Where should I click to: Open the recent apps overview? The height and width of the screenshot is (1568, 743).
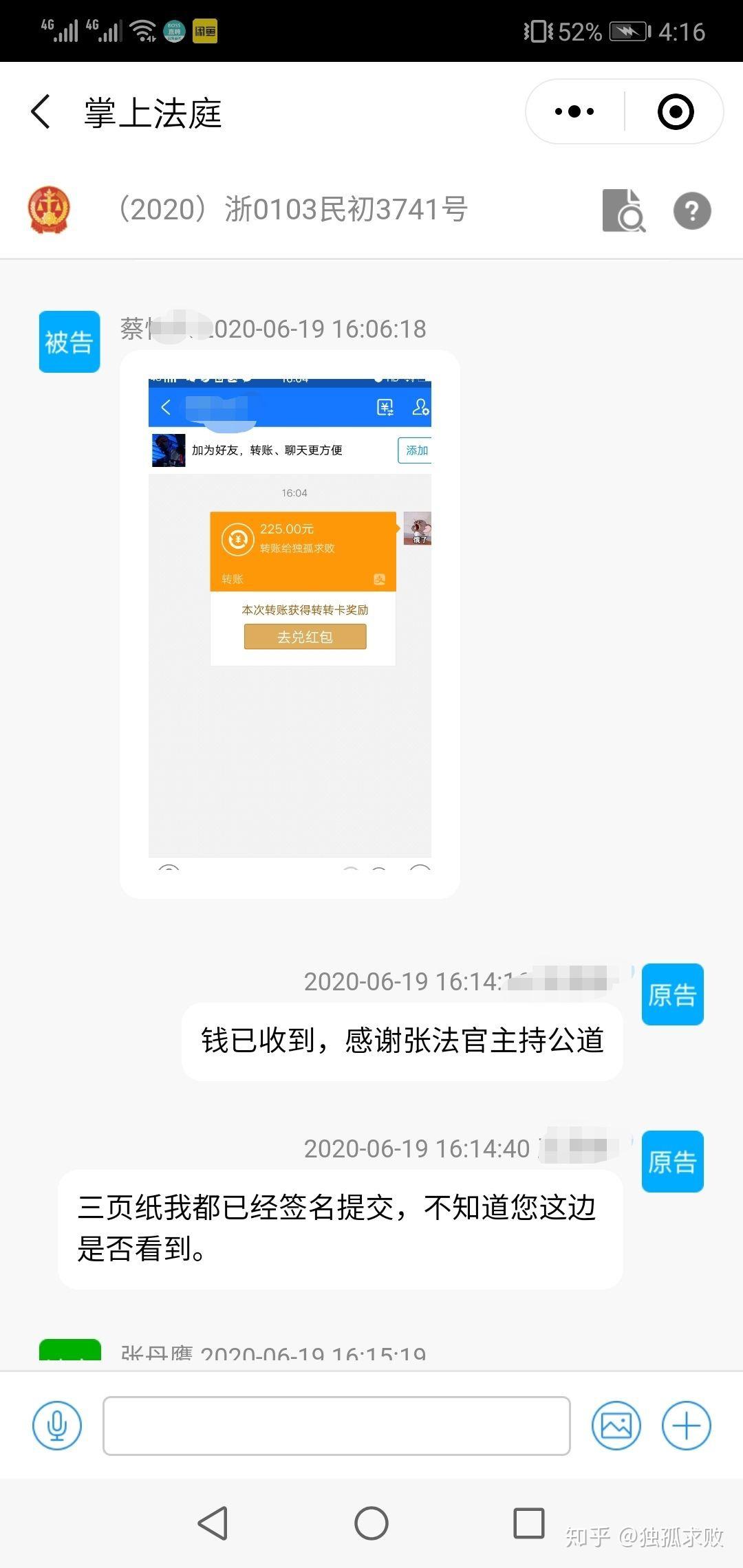click(x=529, y=1523)
